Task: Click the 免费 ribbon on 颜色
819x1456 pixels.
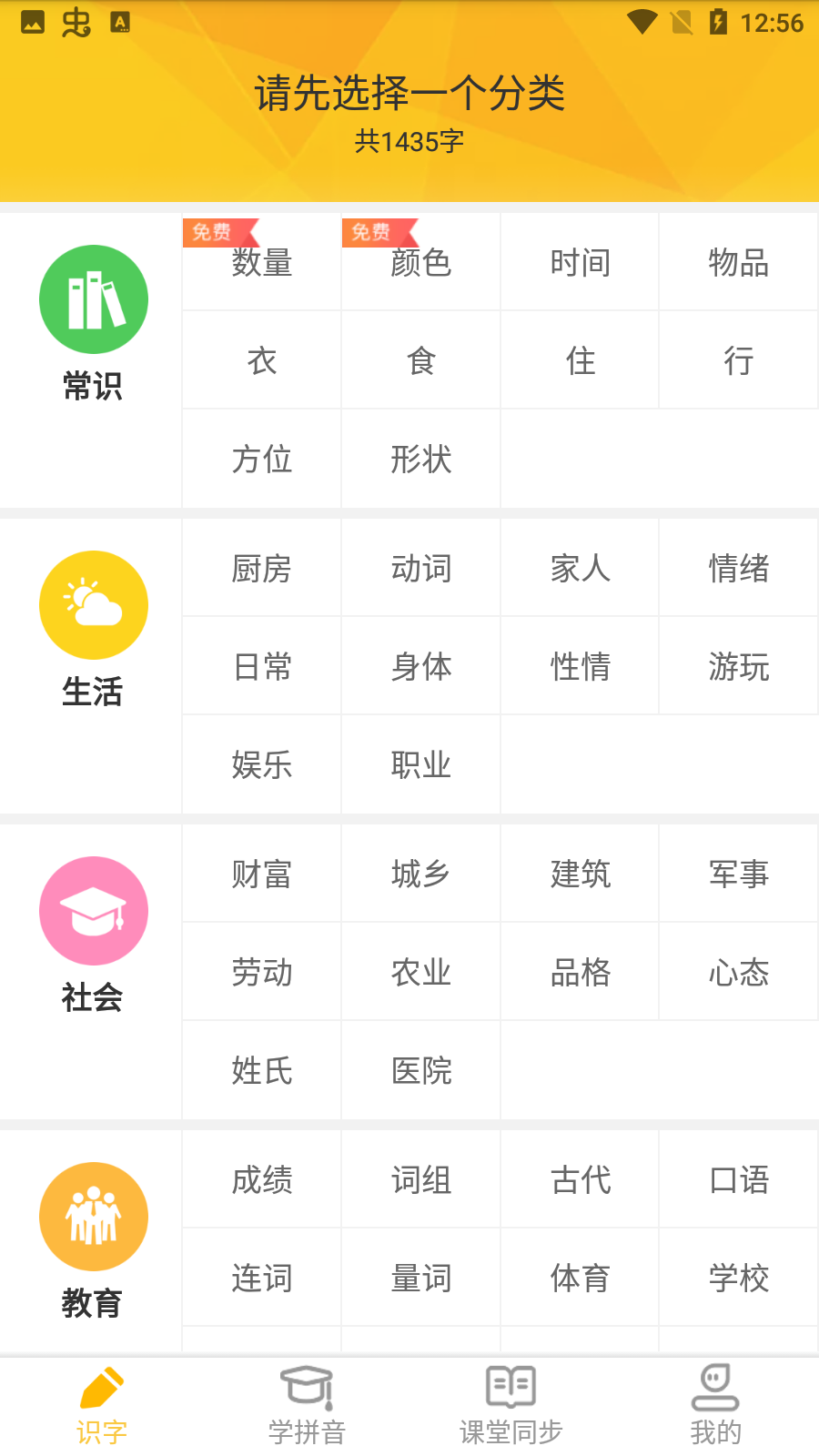Action: point(370,232)
